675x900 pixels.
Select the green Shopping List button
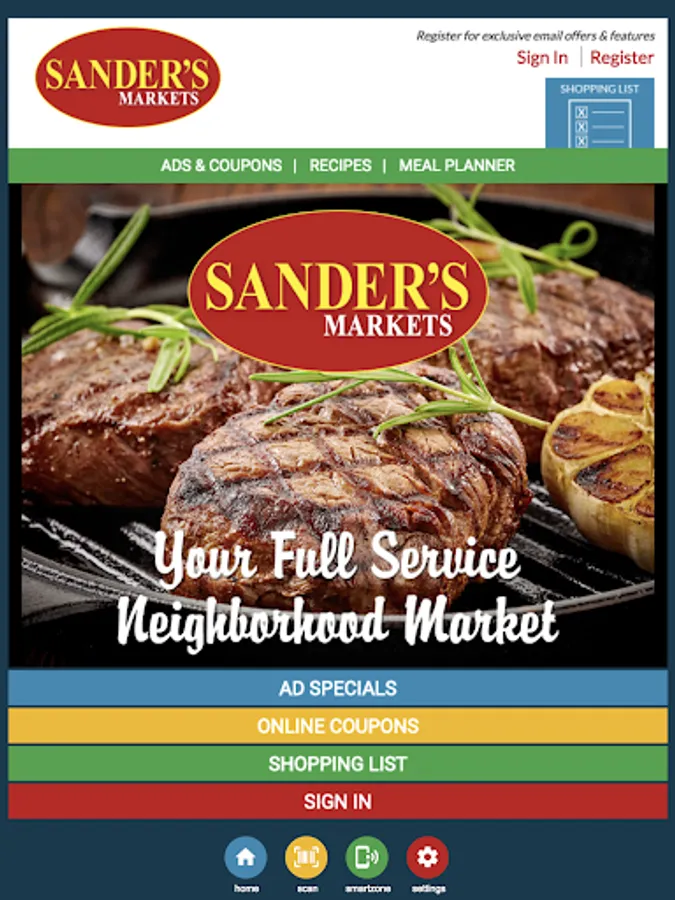(338, 764)
